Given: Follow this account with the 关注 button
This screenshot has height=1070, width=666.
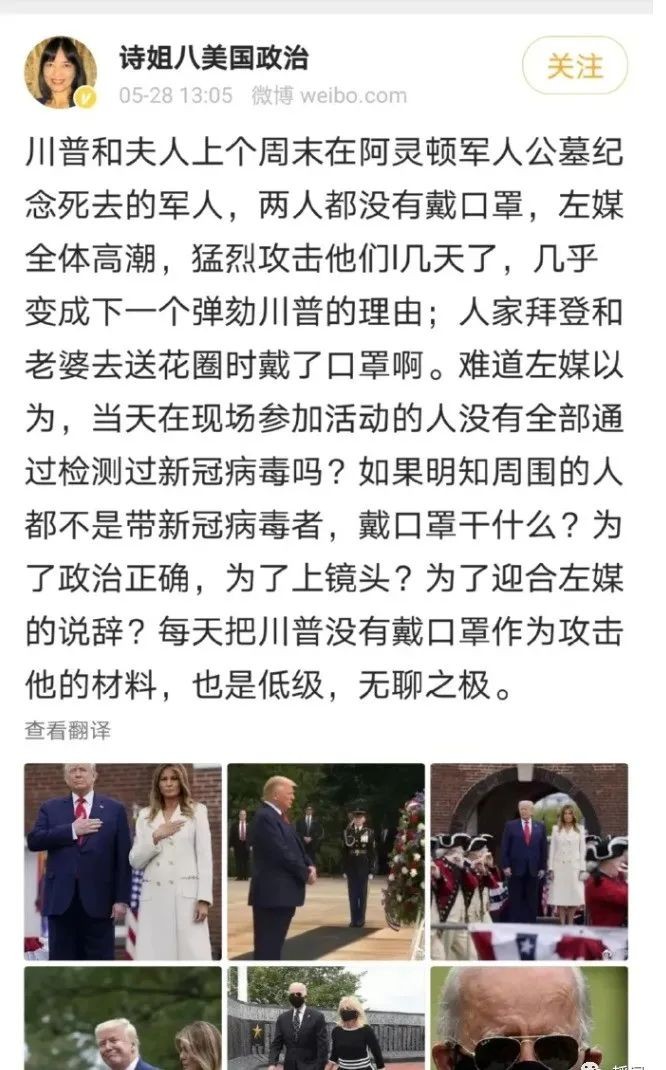Looking at the screenshot, I should (574, 66).
